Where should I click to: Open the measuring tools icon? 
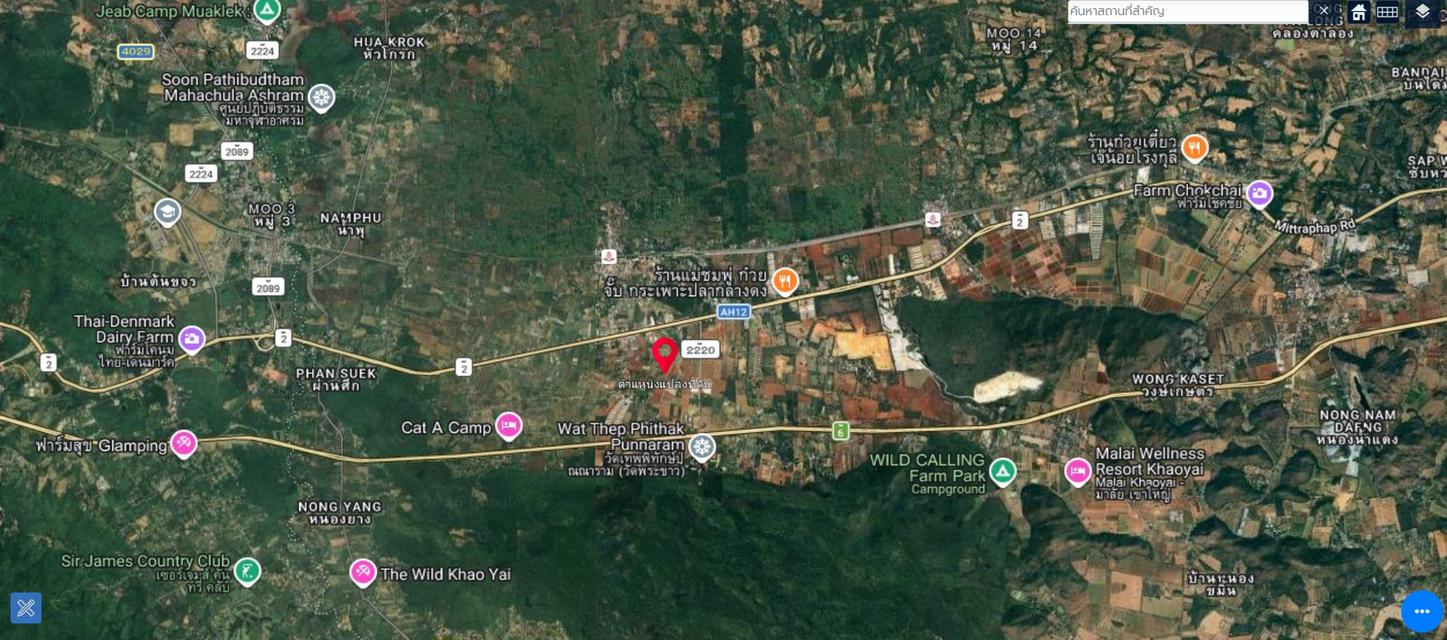coord(26,607)
